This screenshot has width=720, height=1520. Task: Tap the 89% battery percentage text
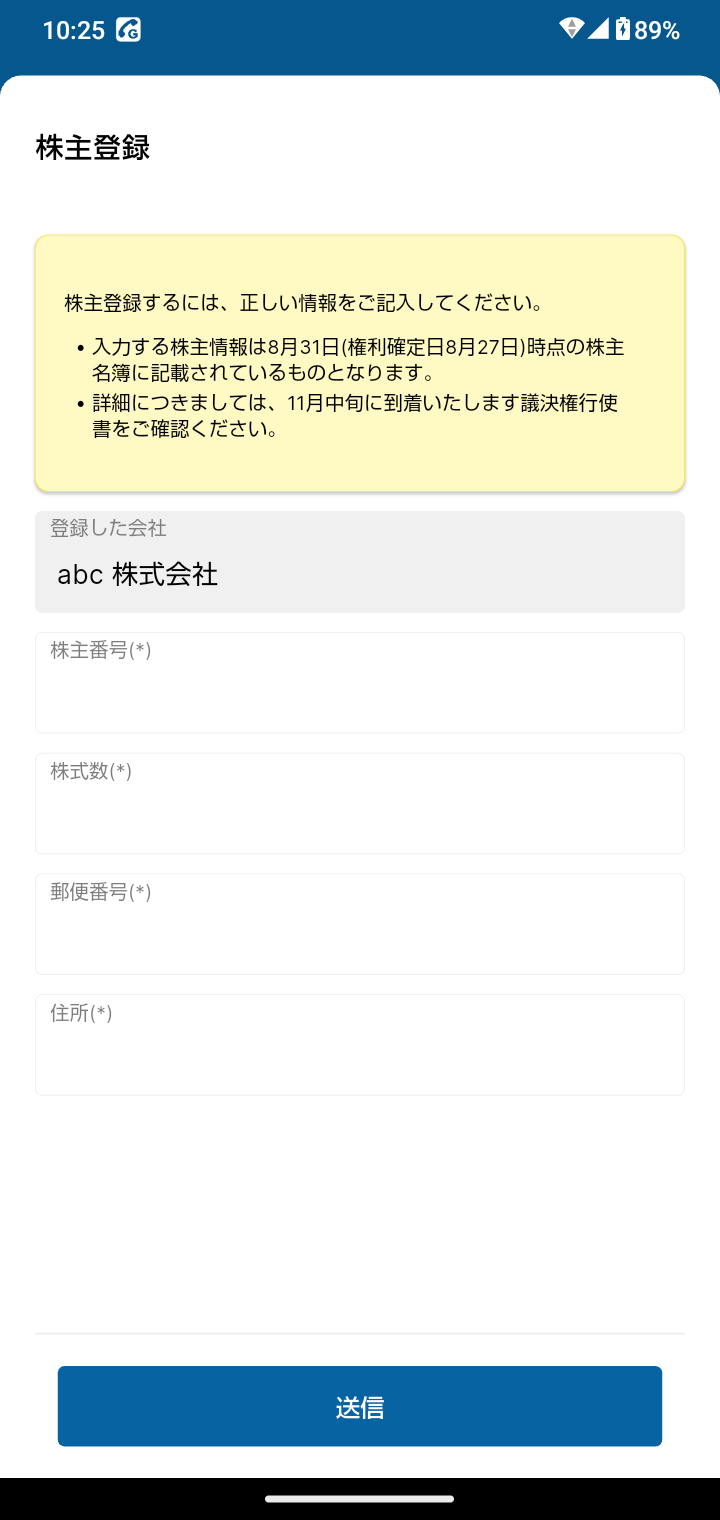click(x=663, y=30)
